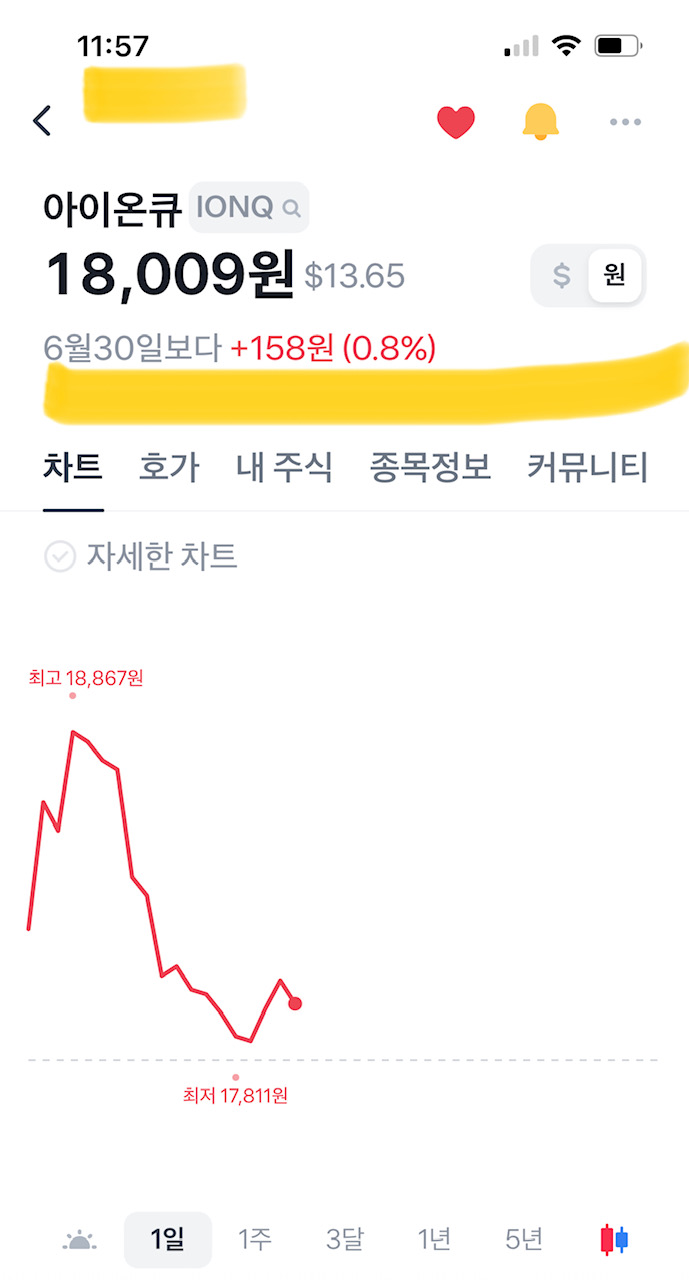Go to the 커뮤니티 tab

(x=588, y=467)
